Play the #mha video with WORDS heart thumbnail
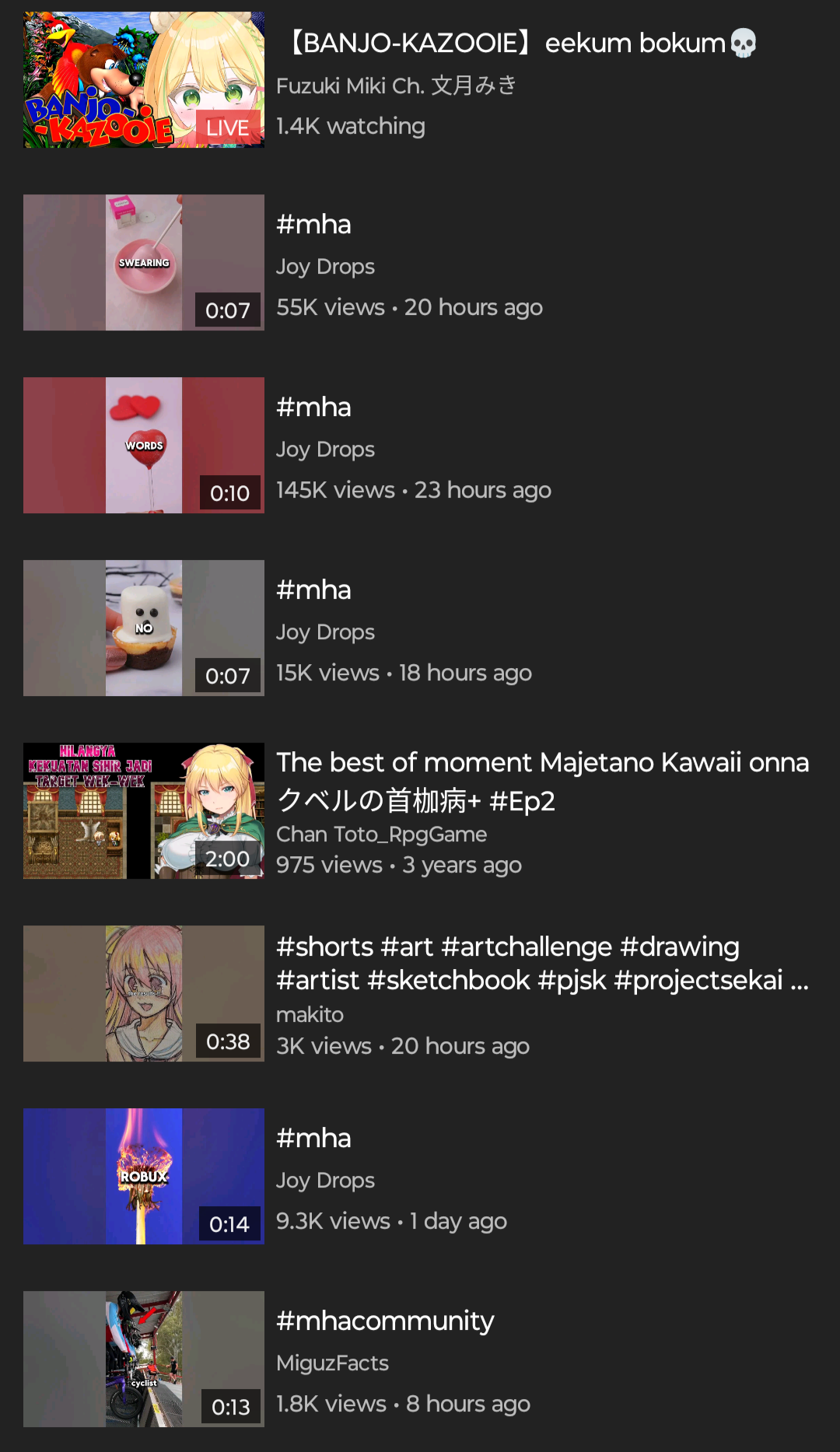This screenshot has width=840, height=1452. point(143,445)
